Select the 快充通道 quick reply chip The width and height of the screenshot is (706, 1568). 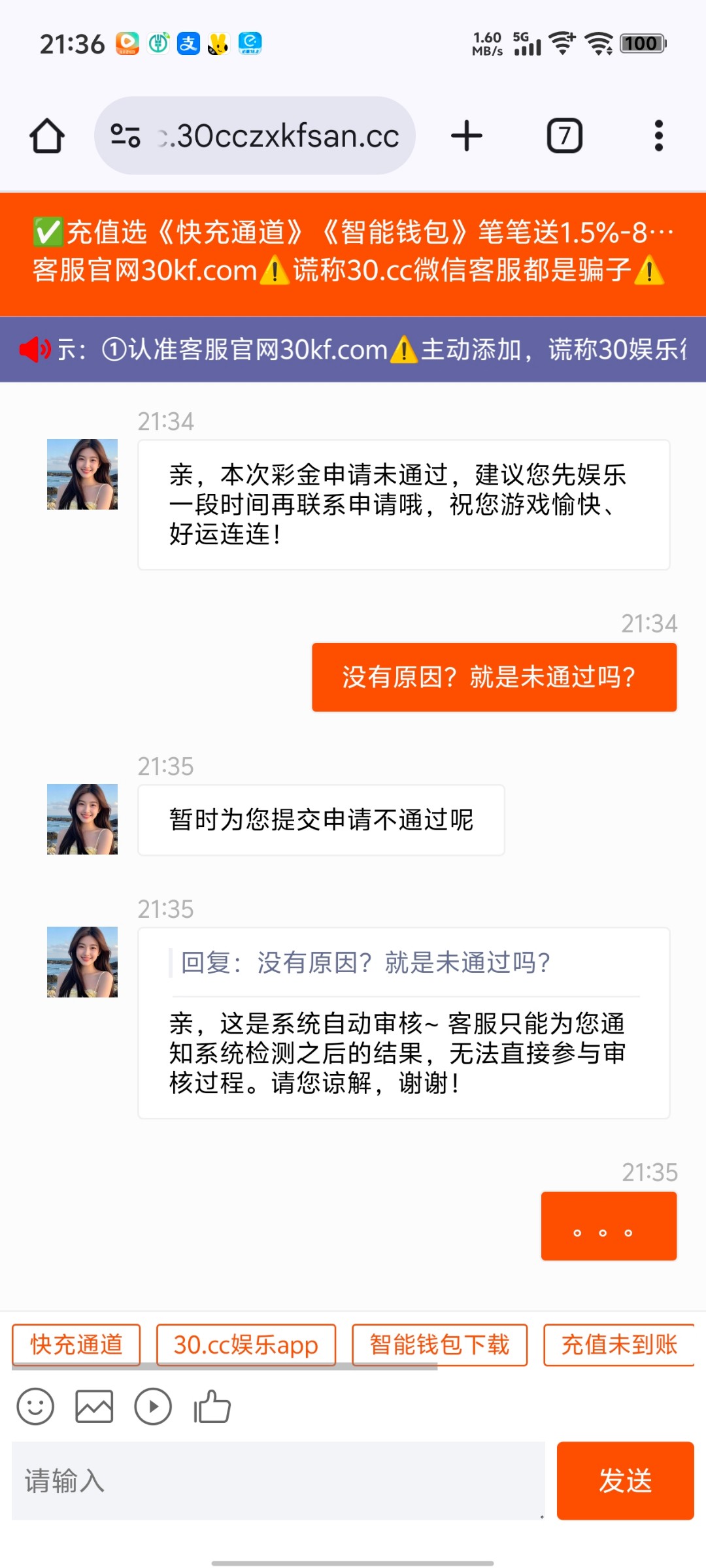76,1345
